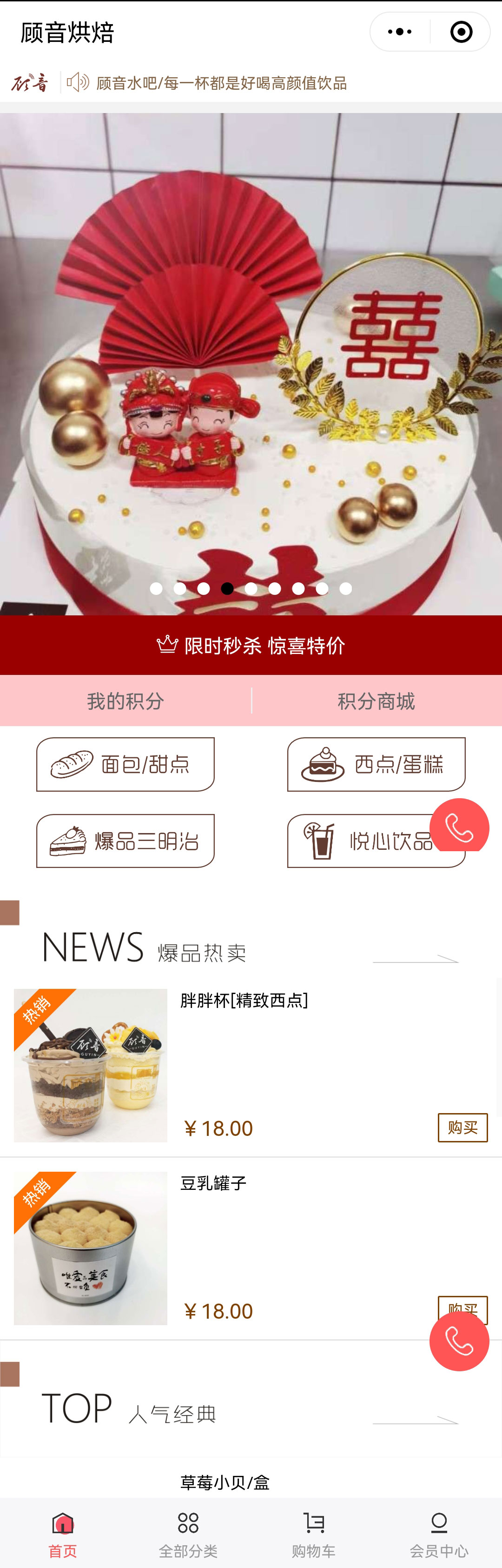The image size is (502, 1568).
Task: Buy 胖胖杯 with 购买 button
Action: pyautogui.click(x=462, y=1128)
